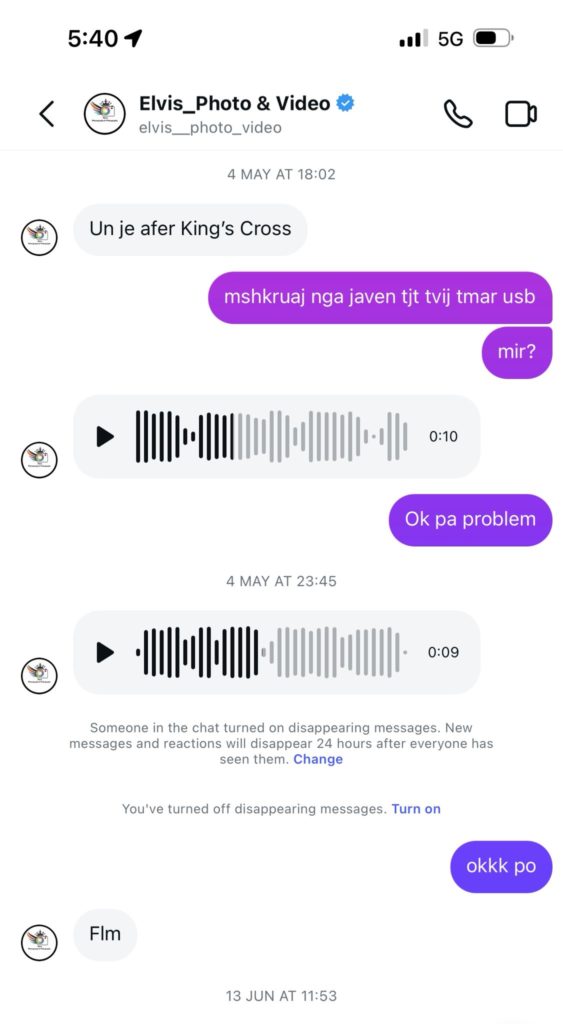
Task: Go back using the top left arrow
Action: pos(46,114)
